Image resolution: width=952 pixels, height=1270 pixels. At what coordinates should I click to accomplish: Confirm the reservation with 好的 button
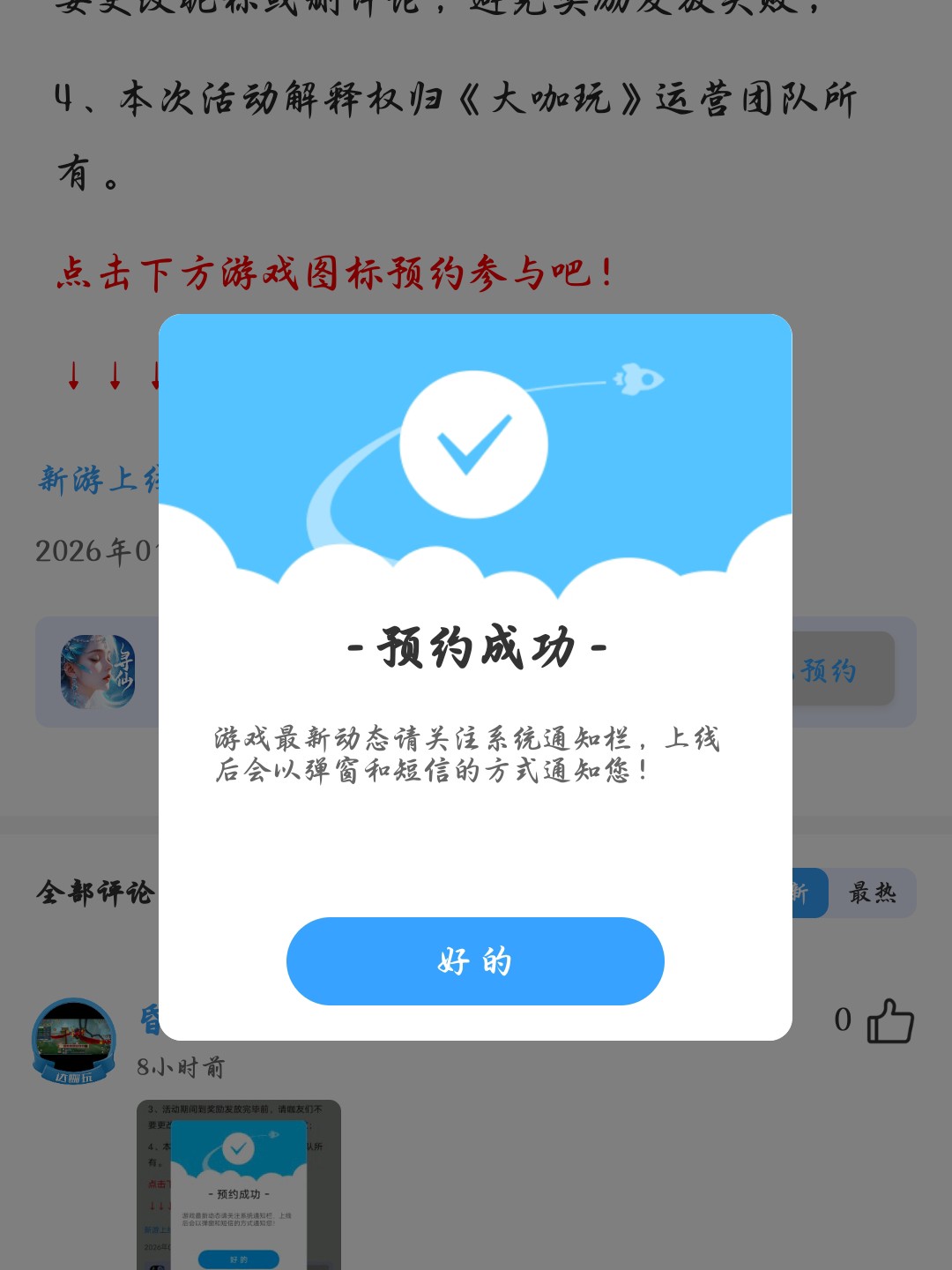click(x=475, y=960)
